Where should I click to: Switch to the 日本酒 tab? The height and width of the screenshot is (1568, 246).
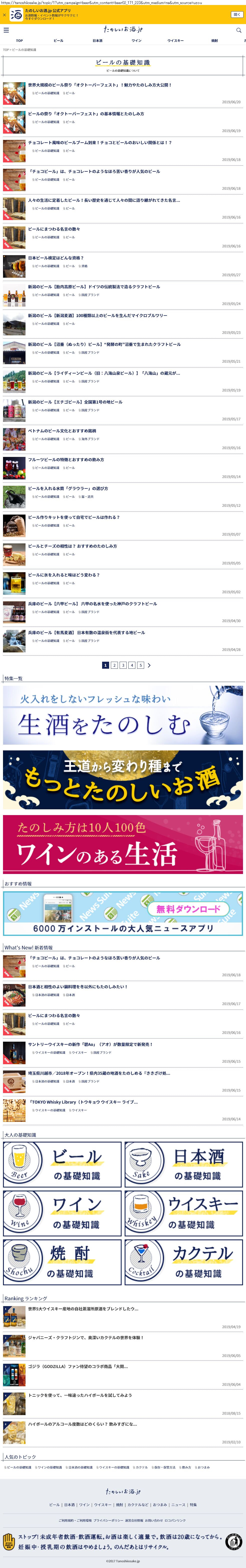tap(97, 41)
